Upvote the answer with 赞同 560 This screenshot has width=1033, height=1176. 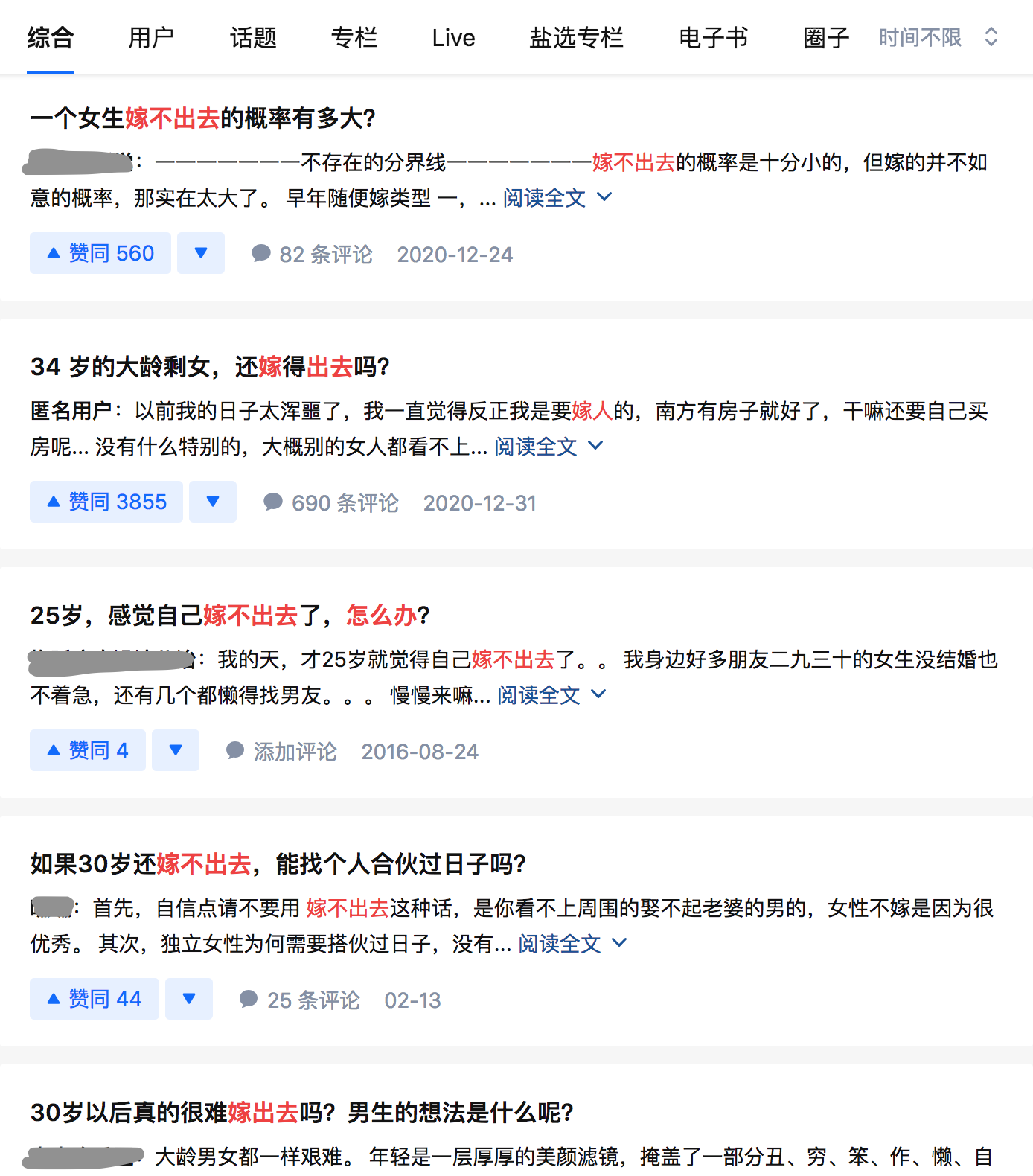tap(100, 253)
